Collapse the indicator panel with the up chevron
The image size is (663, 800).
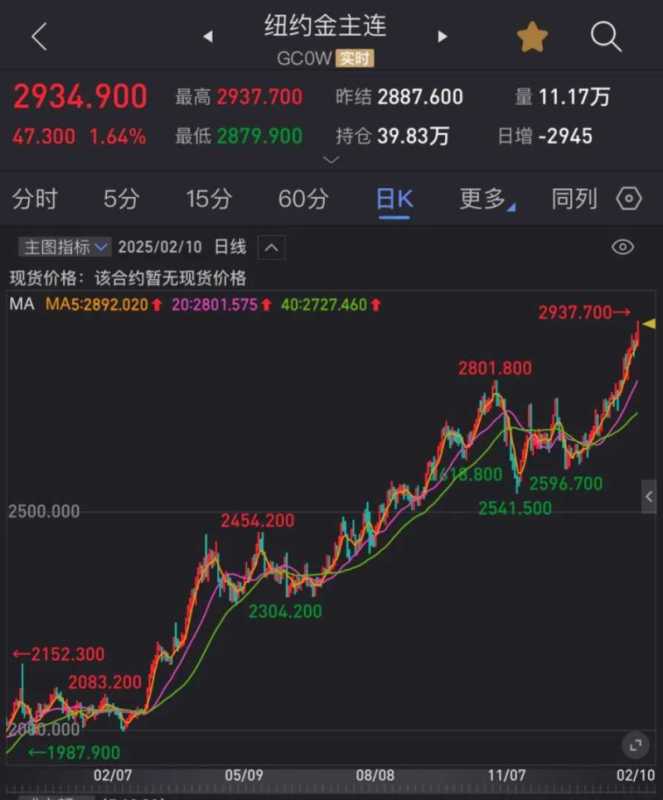273,246
